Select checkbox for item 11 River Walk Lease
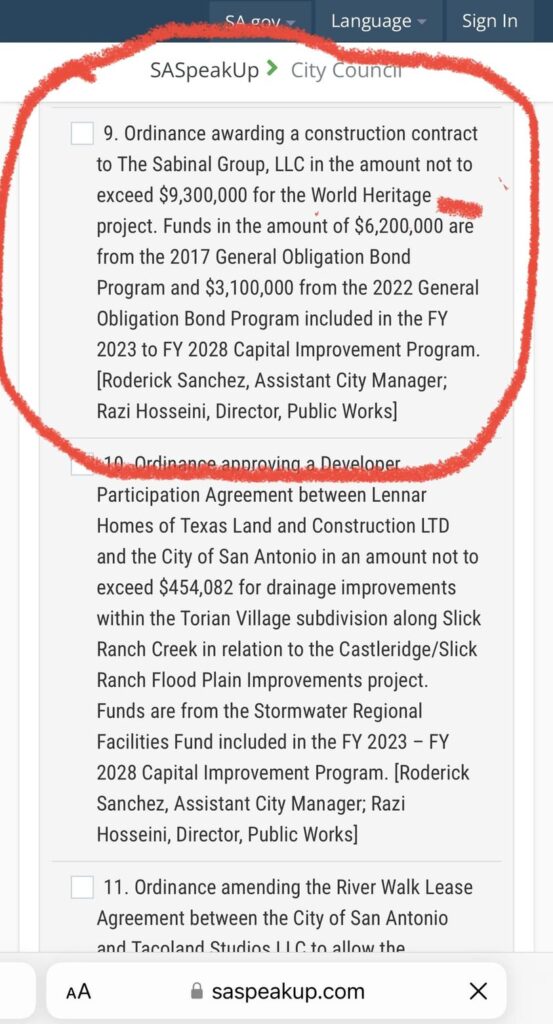This screenshot has width=553, height=1024. click(82, 887)
